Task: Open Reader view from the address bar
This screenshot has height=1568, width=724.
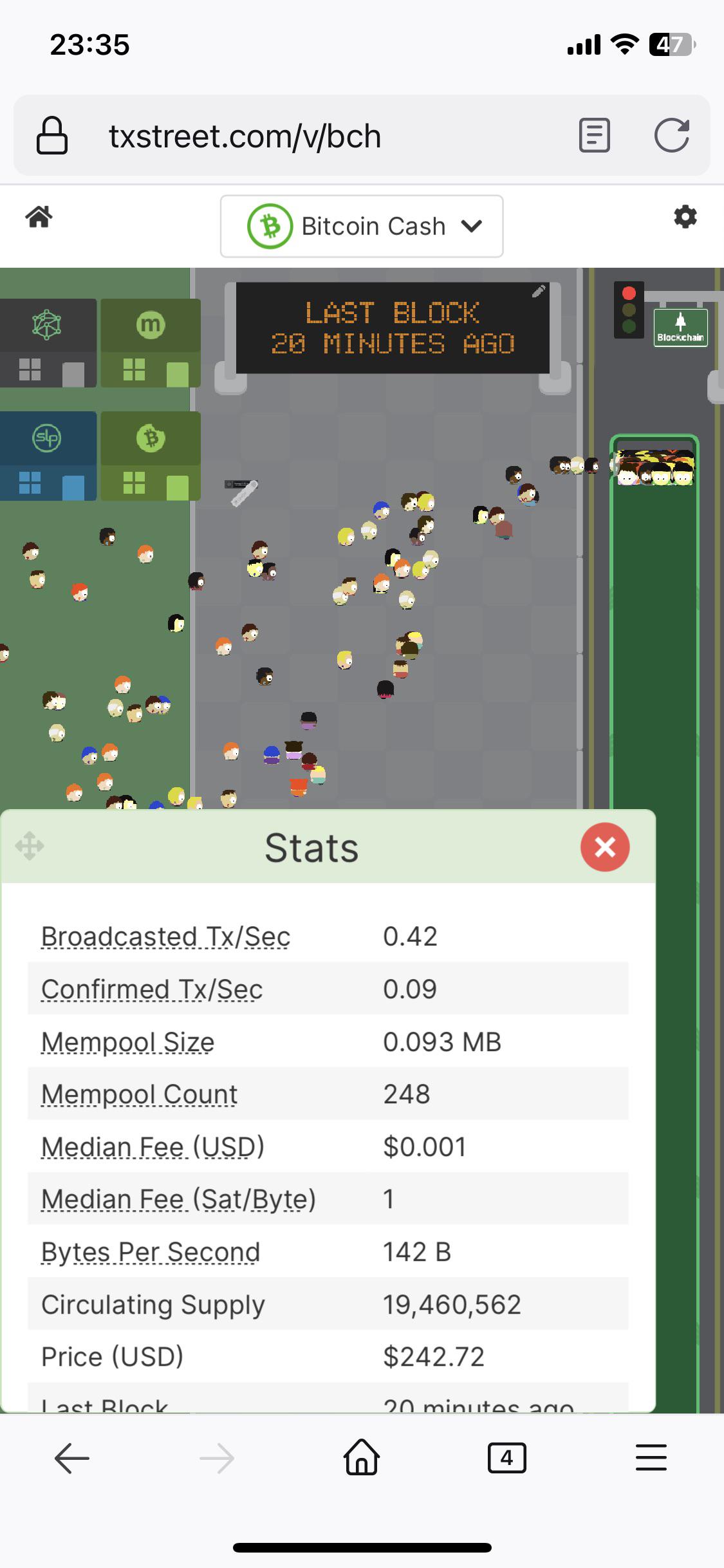Action: (x=593, y=135)
